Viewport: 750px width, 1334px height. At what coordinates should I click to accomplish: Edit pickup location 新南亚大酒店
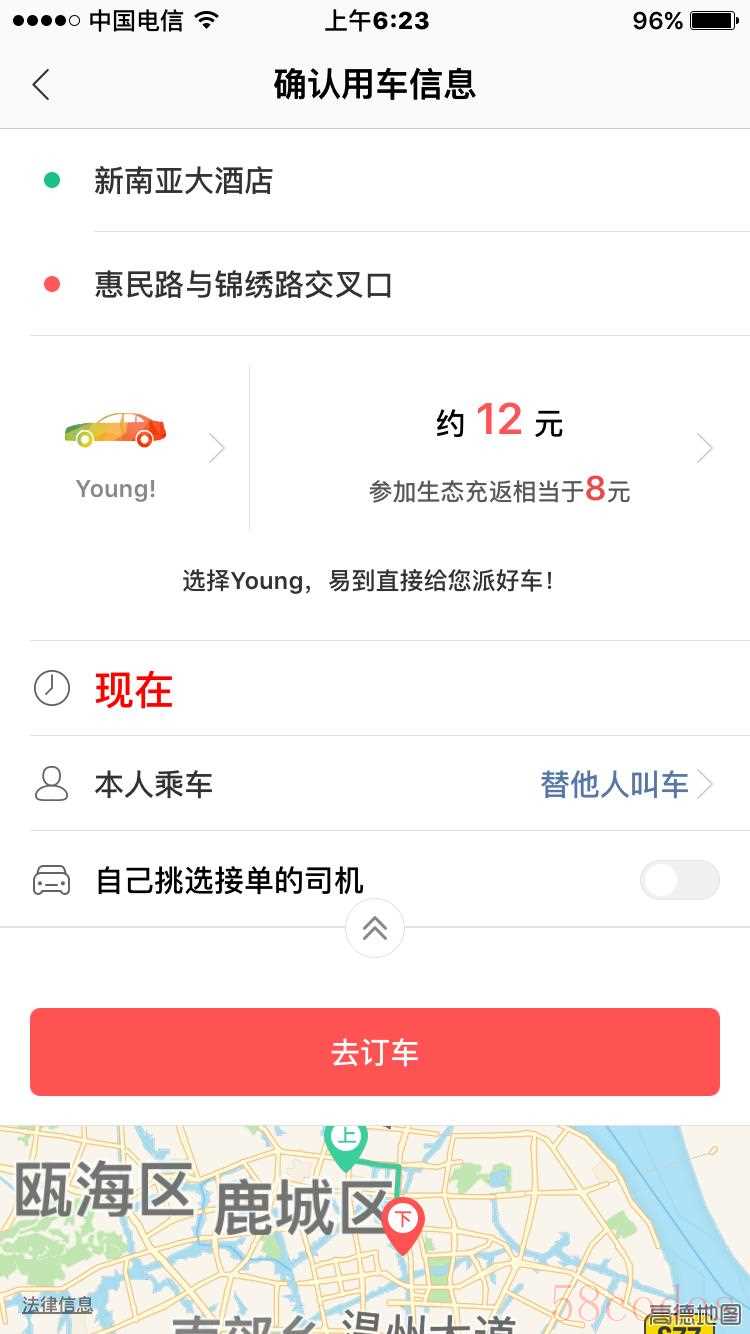pyautogui.click(x=390, y=181)
